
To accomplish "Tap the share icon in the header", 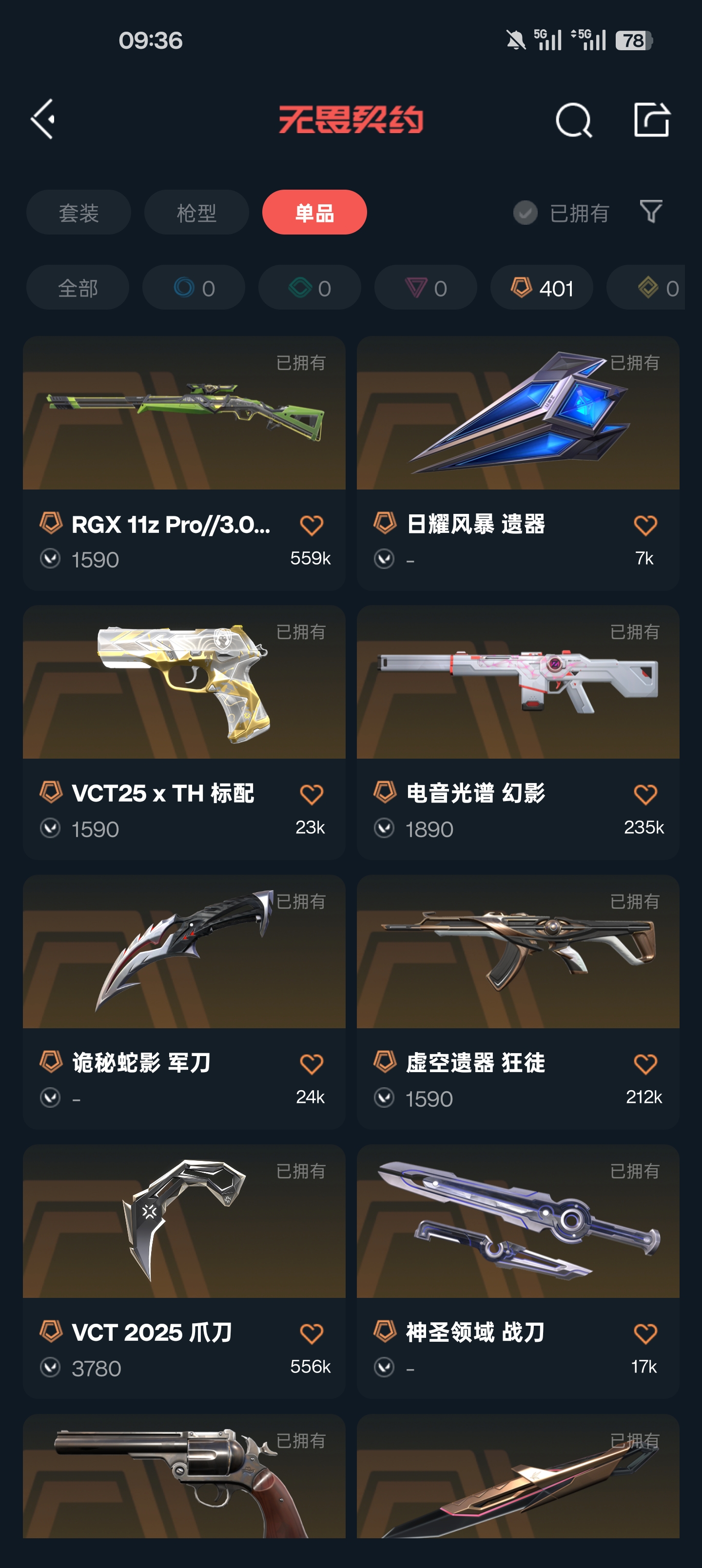I will 651,119.
